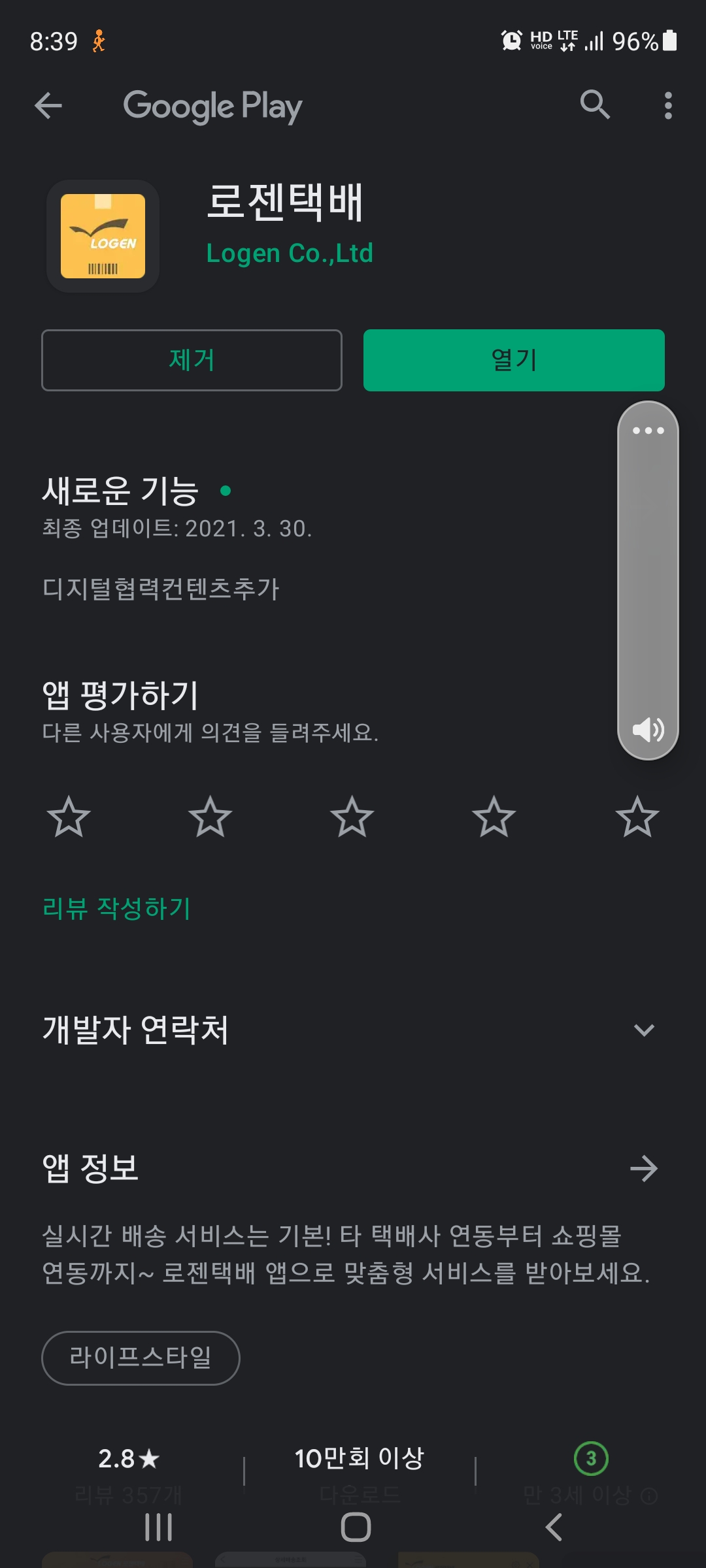
Task: Mute media using the speaker icon
Action: pos(648,730)
